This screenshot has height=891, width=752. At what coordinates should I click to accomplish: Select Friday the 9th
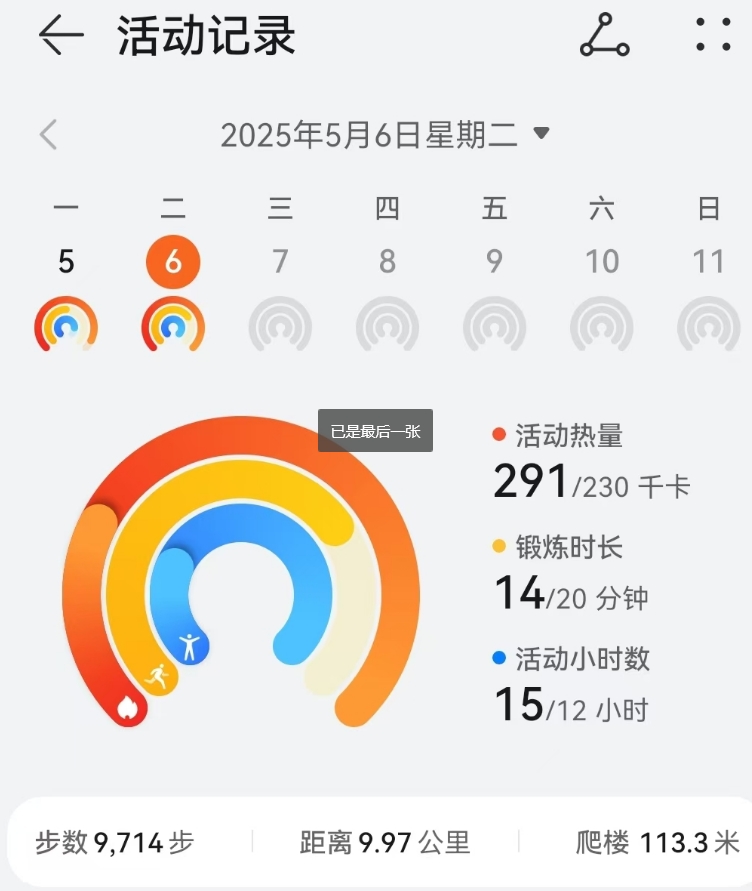494,262
